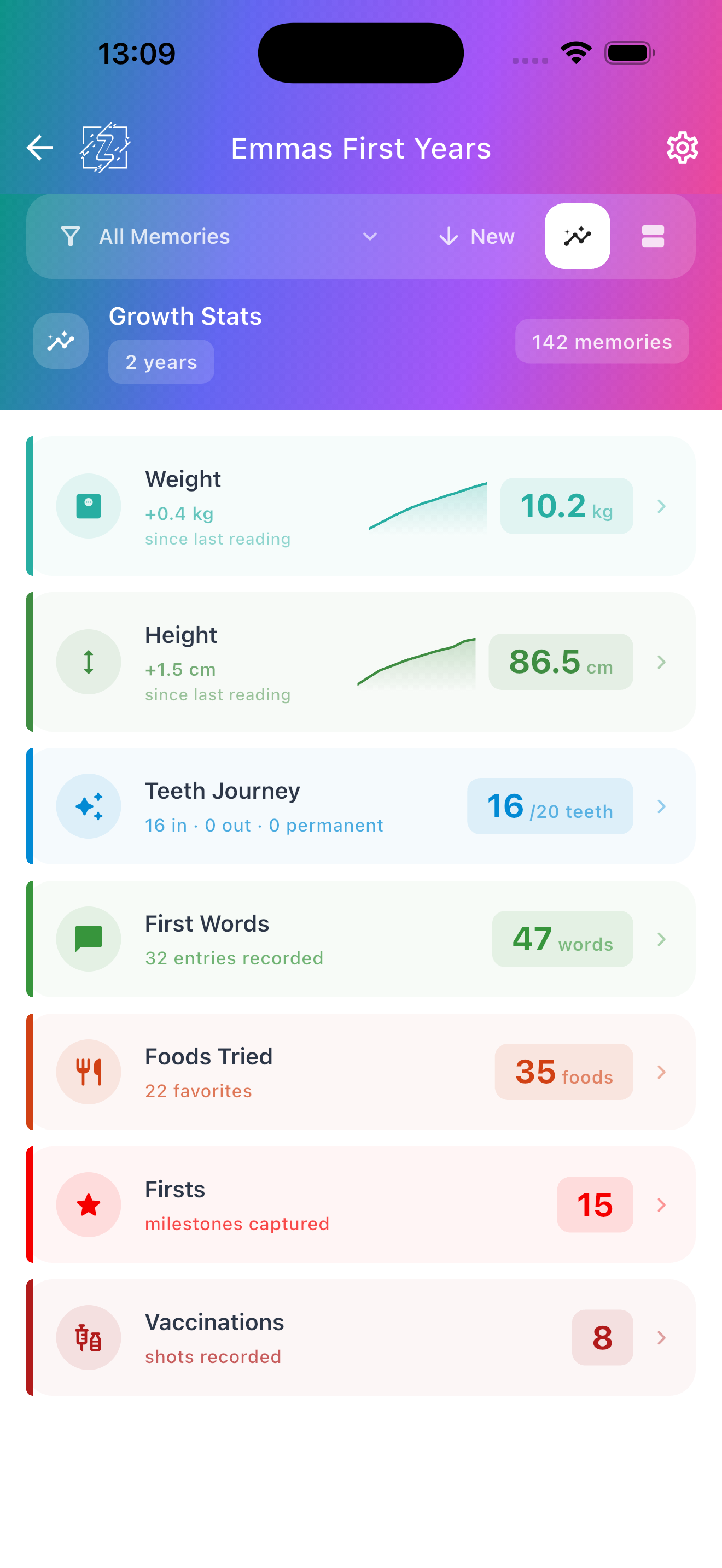
Task: Toggle the stats view in the top bar
Action: [x=577, y=236]
